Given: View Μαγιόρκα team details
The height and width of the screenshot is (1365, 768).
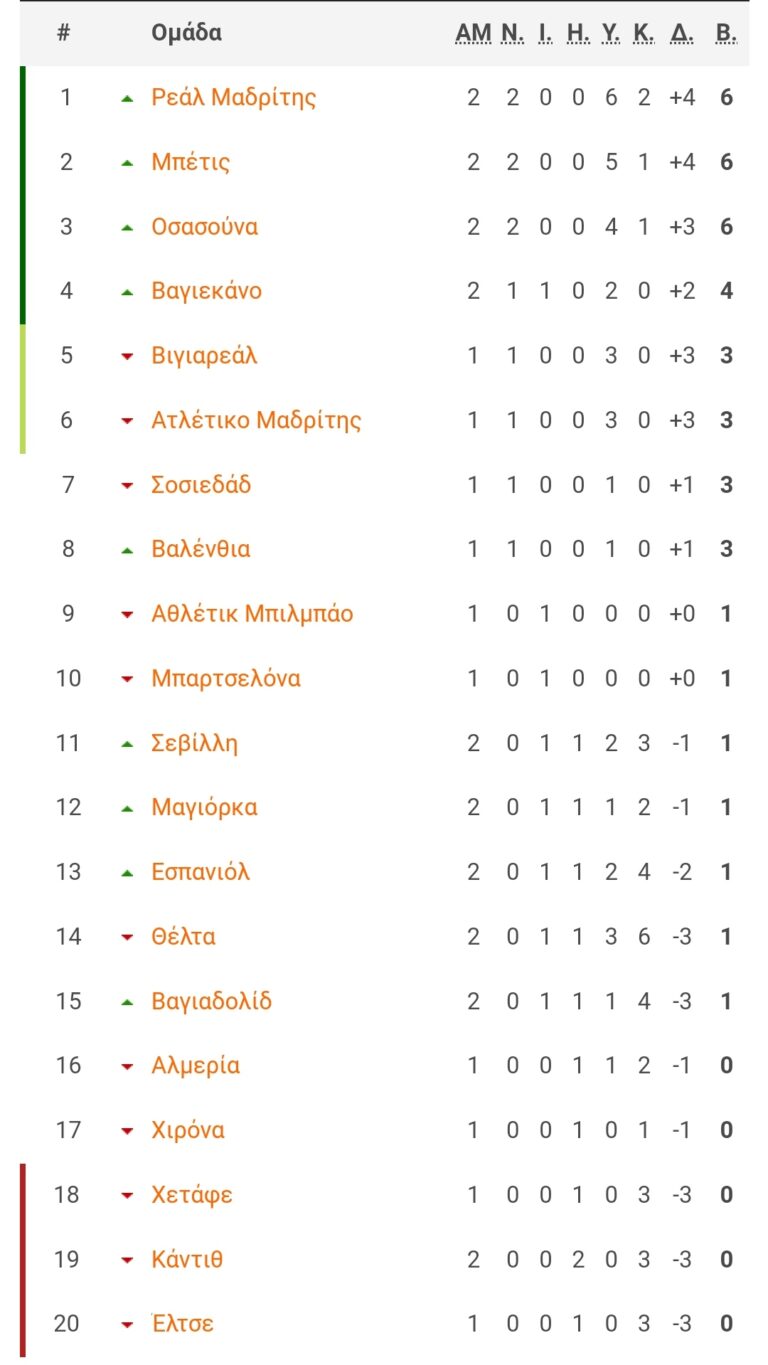Looking at the screenshot, I should point(204,807).
